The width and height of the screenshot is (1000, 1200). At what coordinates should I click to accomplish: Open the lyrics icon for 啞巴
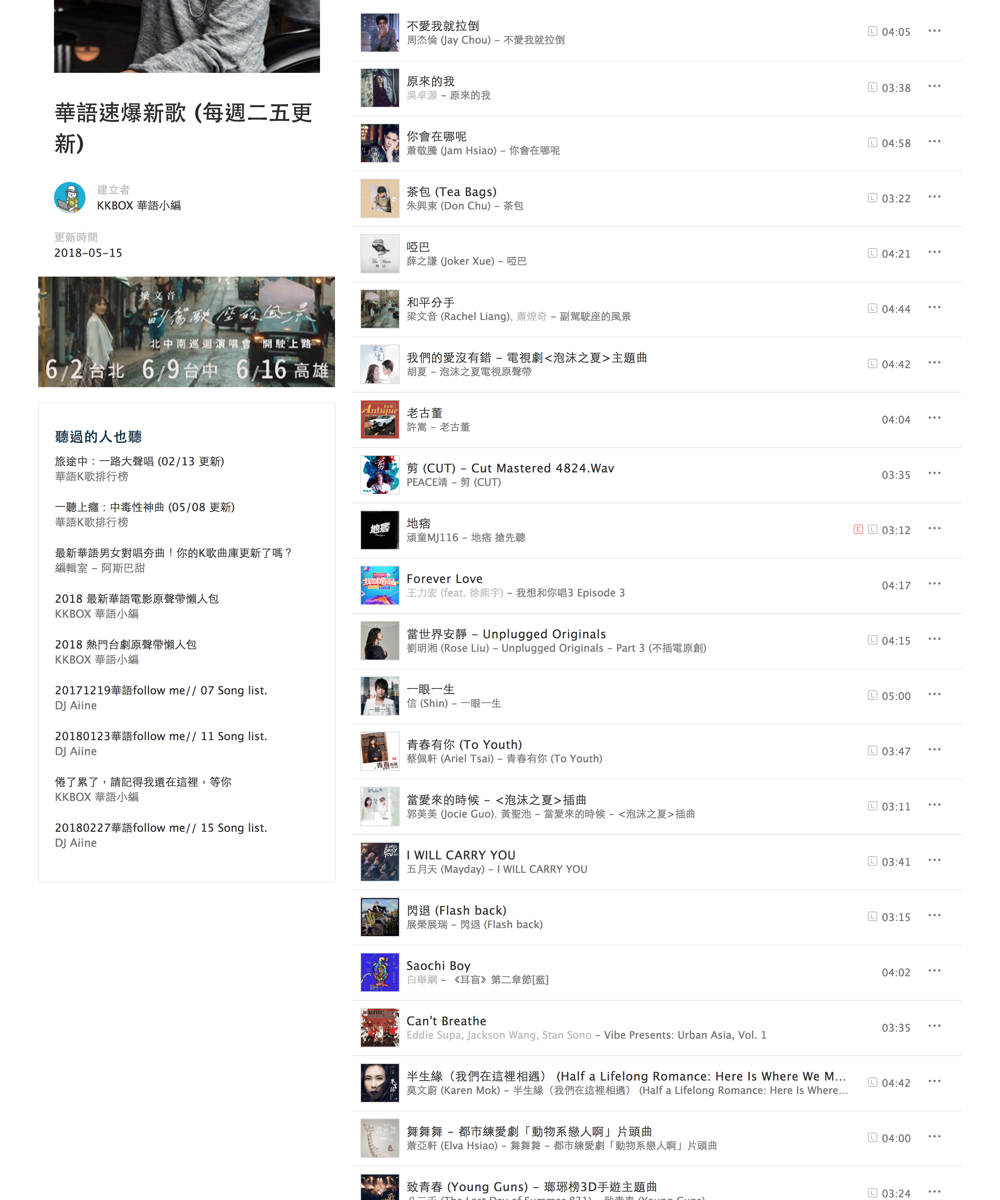tap(872, 253)
